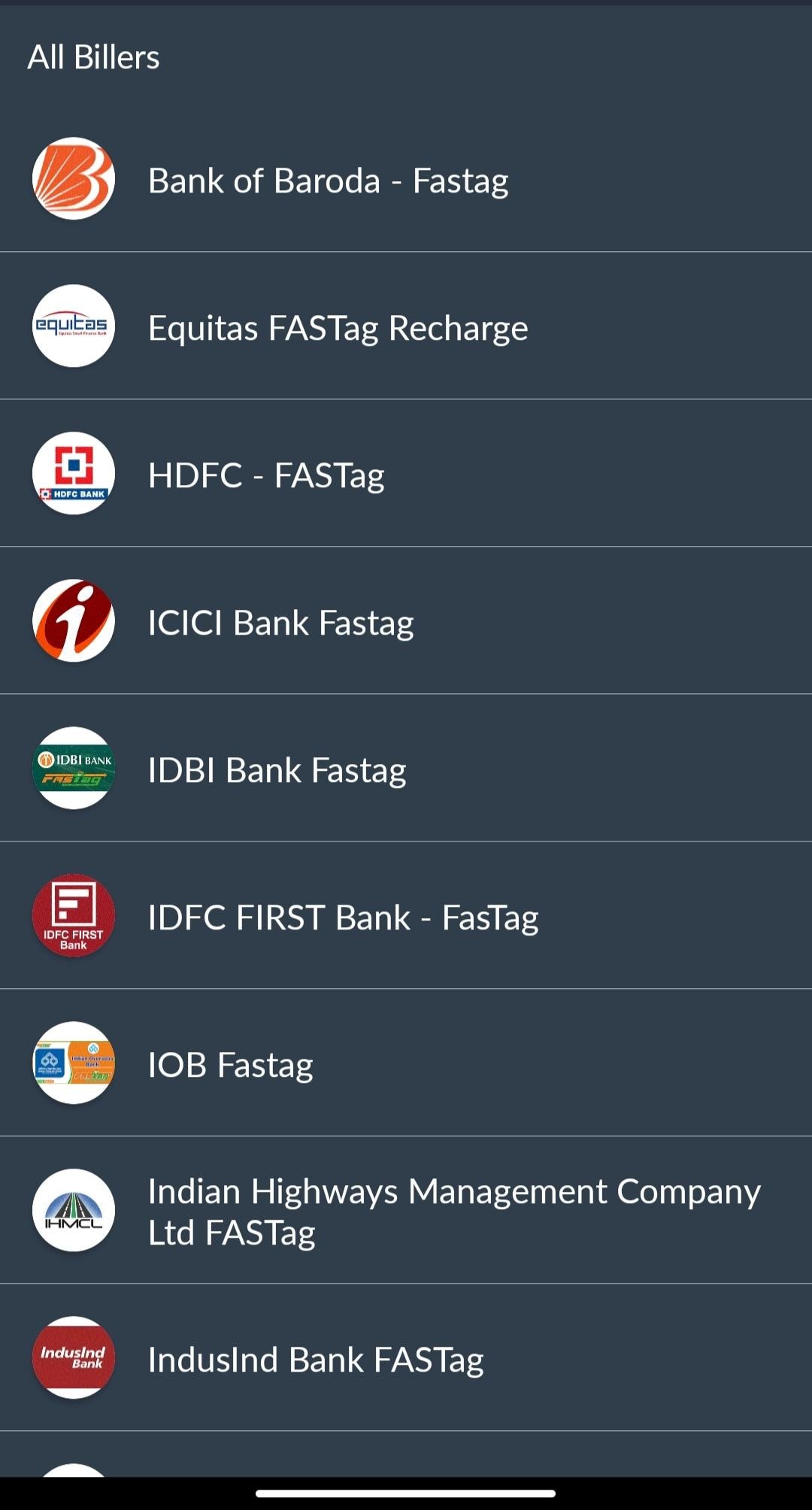The height and width of the screenshot is (1510, 812).
Task: Select IndusInd Bank FASTag
Action: point(316,1360)
